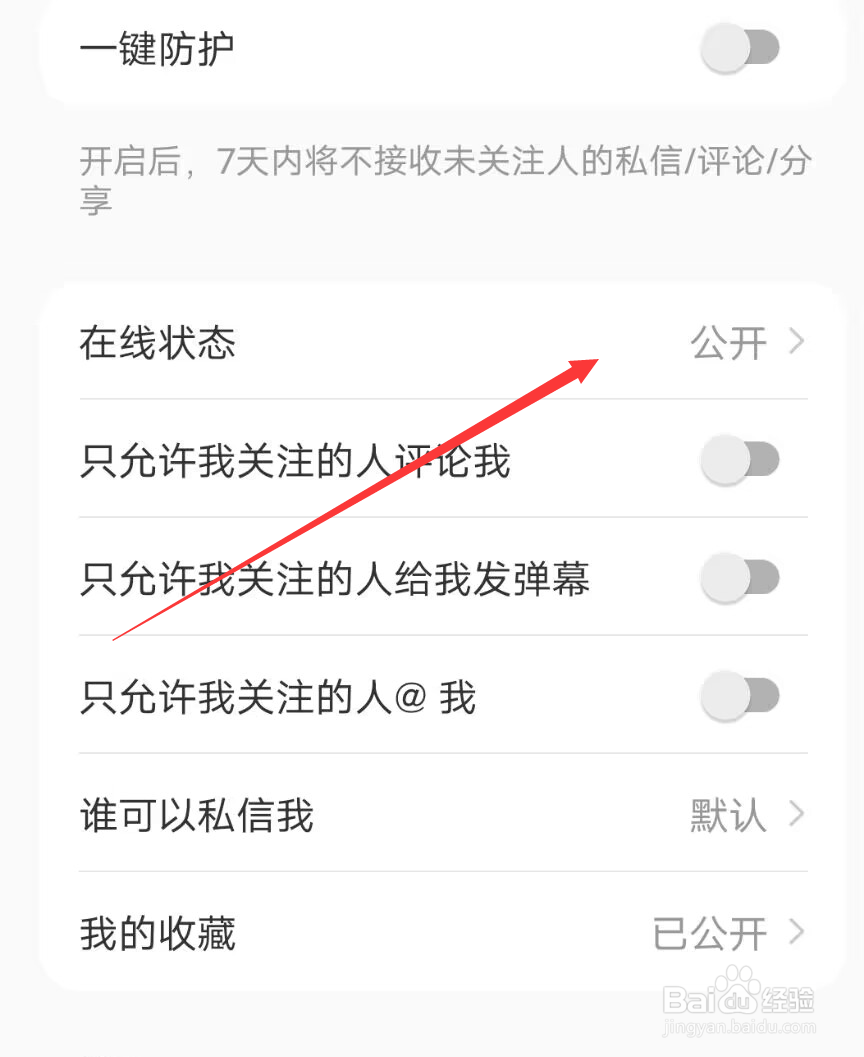Click the 我的收藏 row

157,934
